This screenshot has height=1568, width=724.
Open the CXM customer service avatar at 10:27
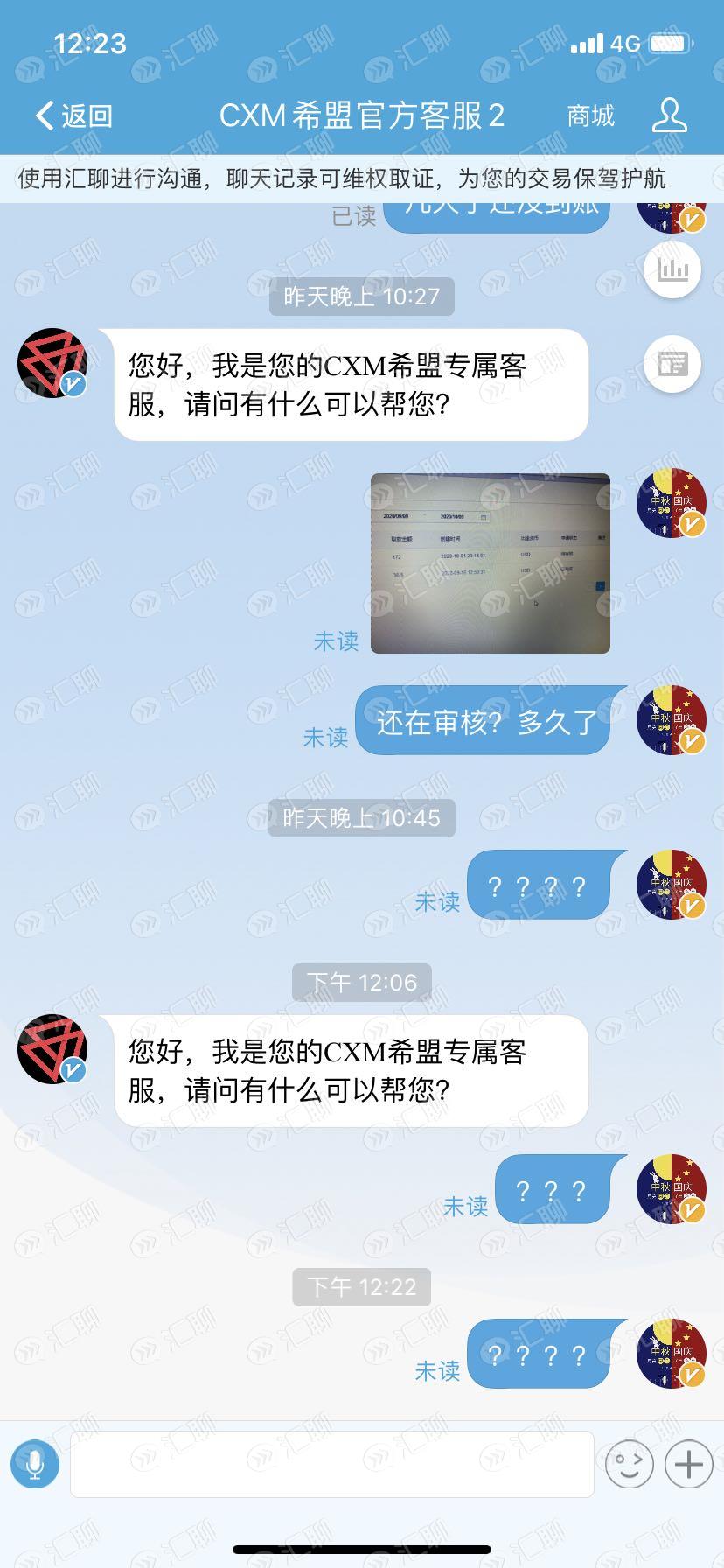[x=52, y=363]
